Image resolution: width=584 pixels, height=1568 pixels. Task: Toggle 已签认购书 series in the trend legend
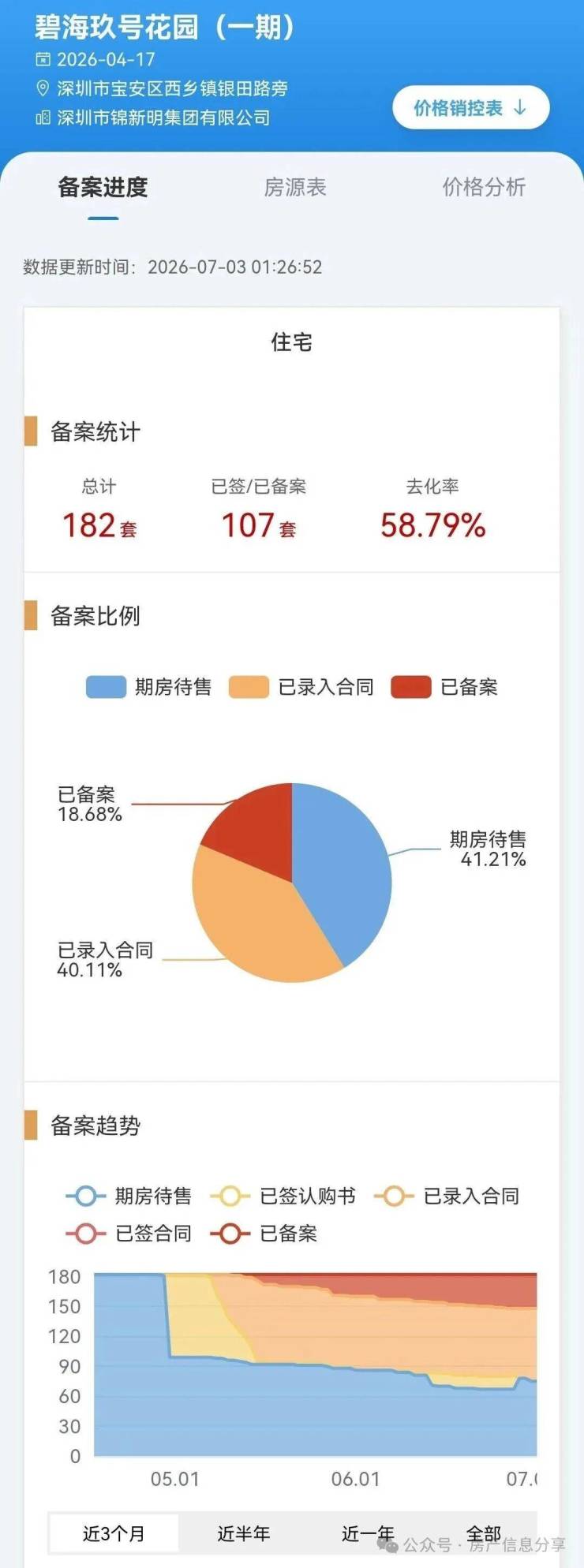[283, 1197]
